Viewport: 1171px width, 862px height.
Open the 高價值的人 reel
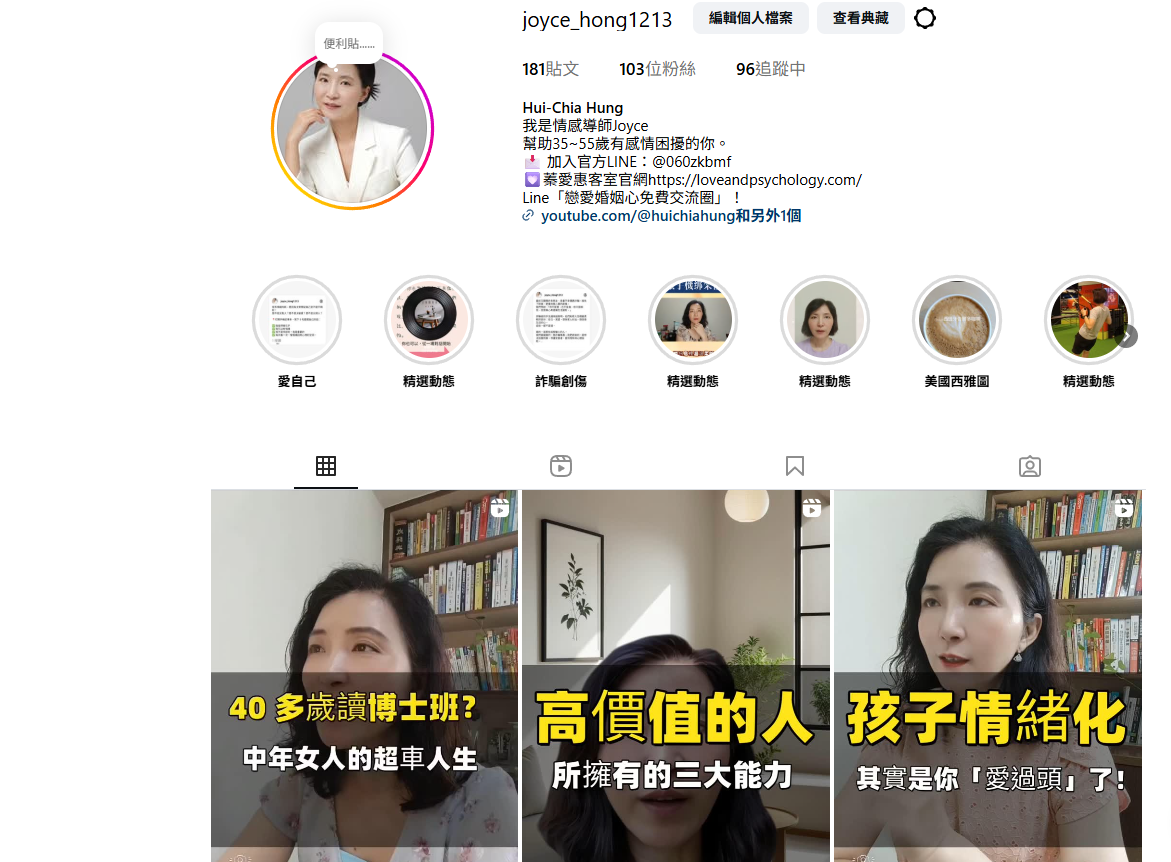point(675,675)
